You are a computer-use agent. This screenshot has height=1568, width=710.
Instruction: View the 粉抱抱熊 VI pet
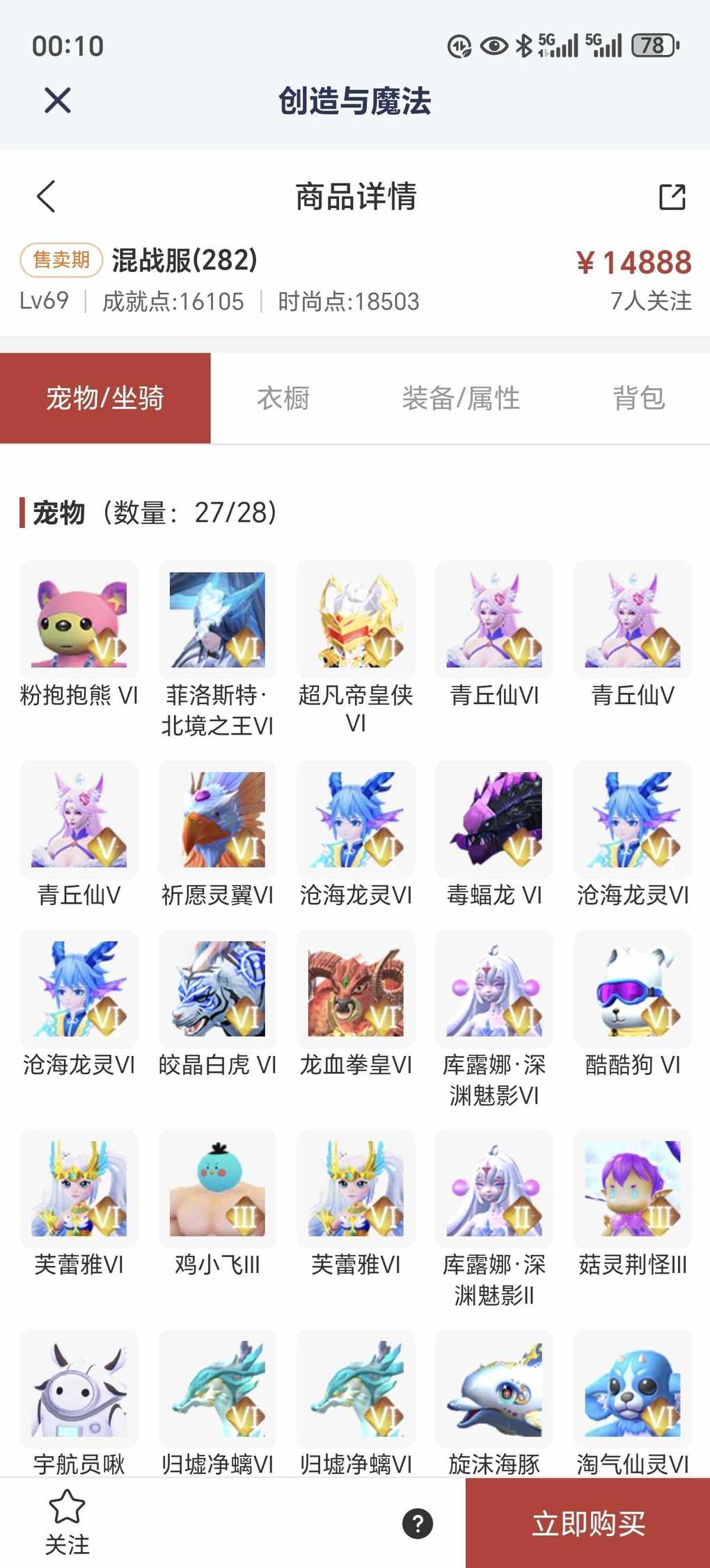pos(79,620)
